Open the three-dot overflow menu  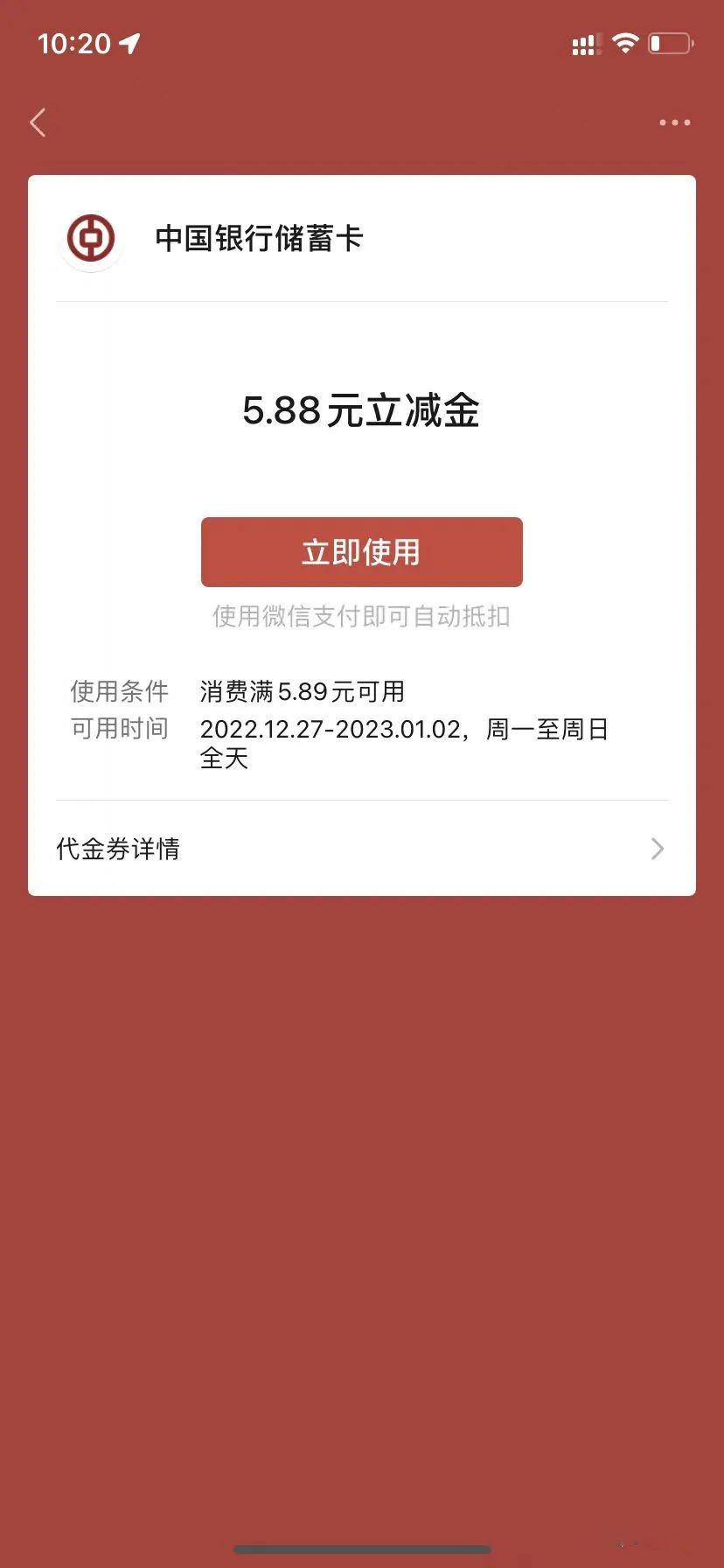(674, 122)
